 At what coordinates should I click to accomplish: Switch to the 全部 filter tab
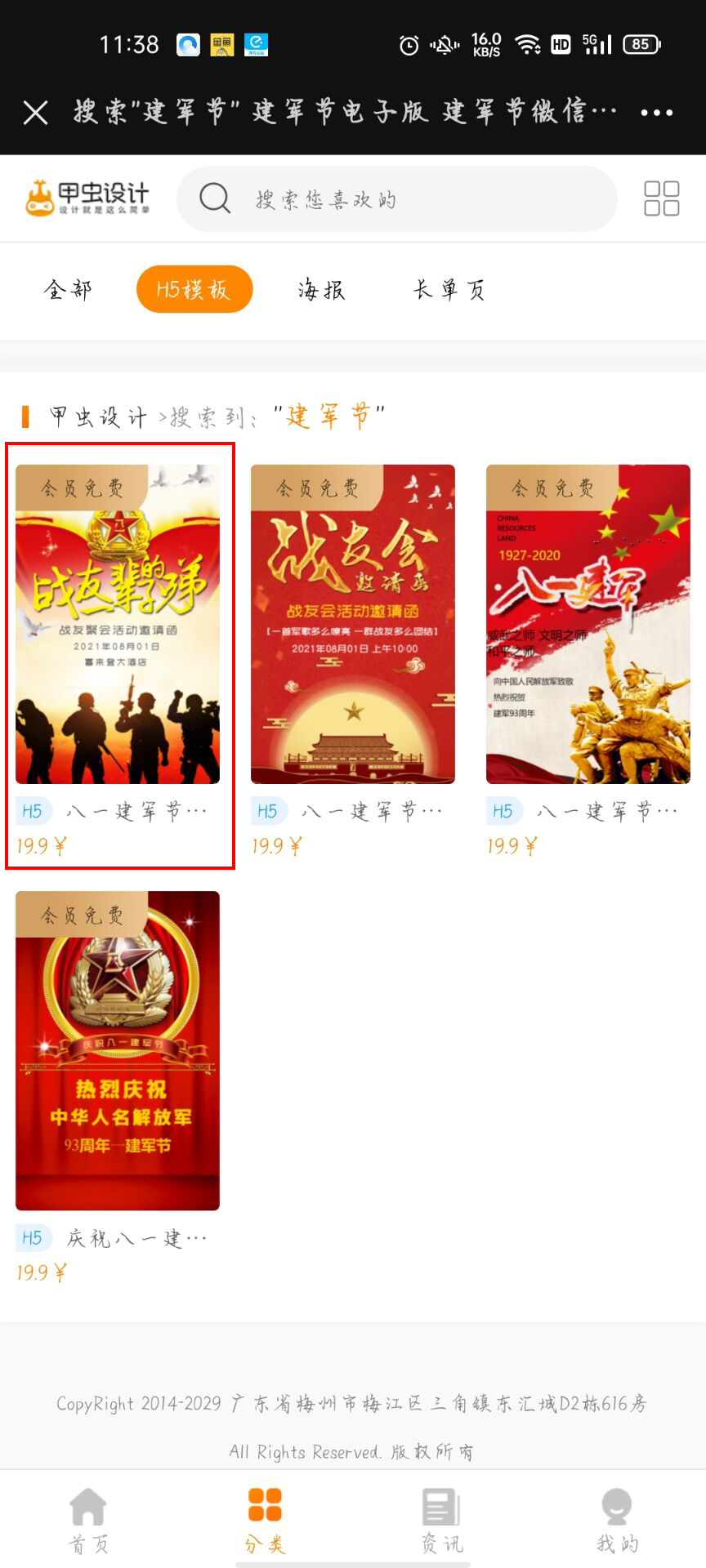68,290
